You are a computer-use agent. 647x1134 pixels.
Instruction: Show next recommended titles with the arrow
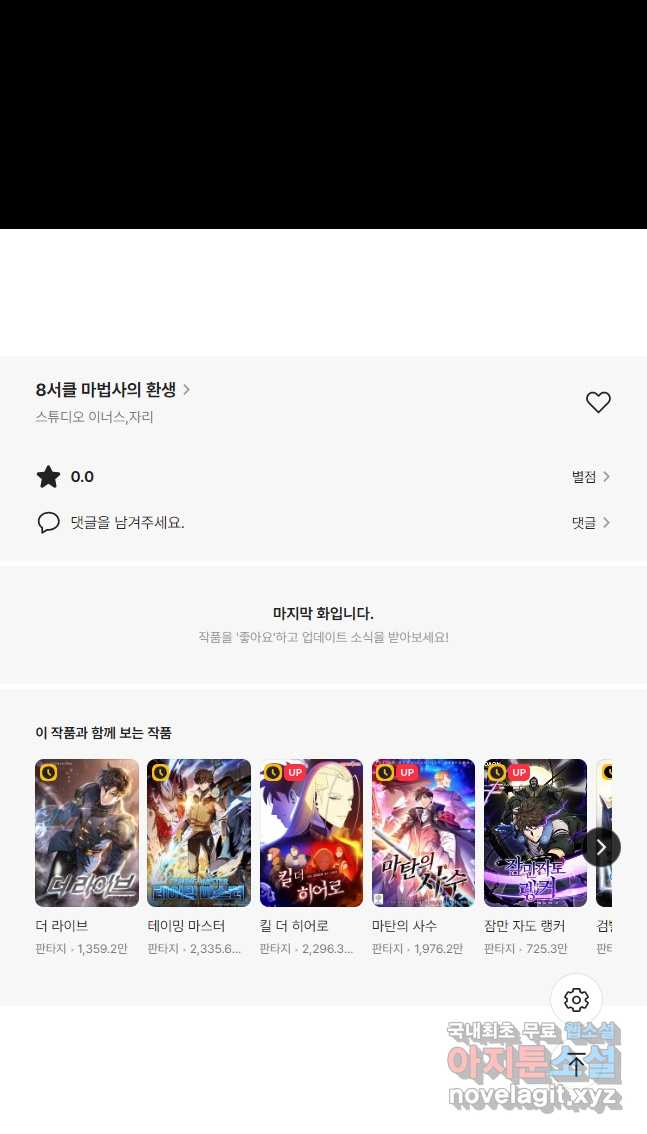(x=601, y=847)
